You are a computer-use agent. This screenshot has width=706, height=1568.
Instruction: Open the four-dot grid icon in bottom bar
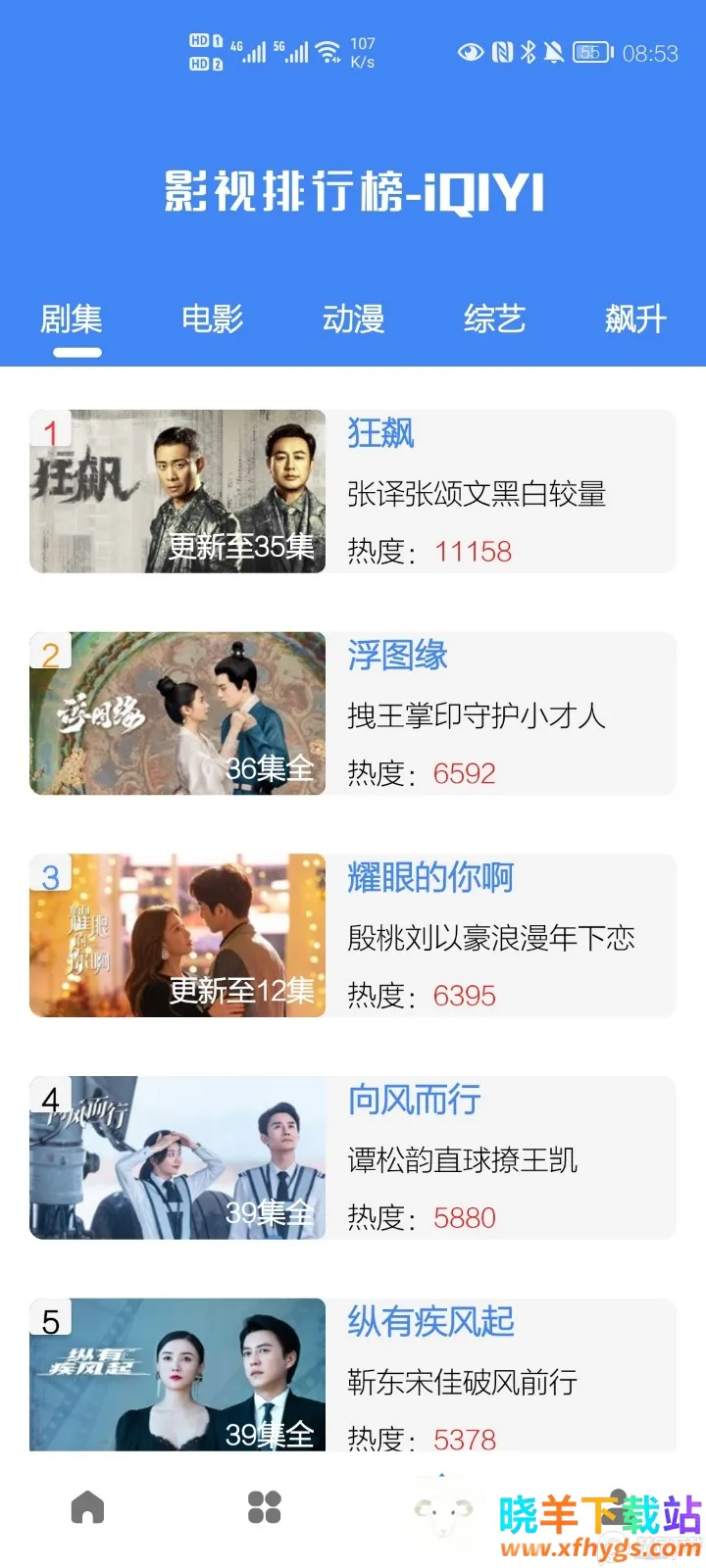265,1507
